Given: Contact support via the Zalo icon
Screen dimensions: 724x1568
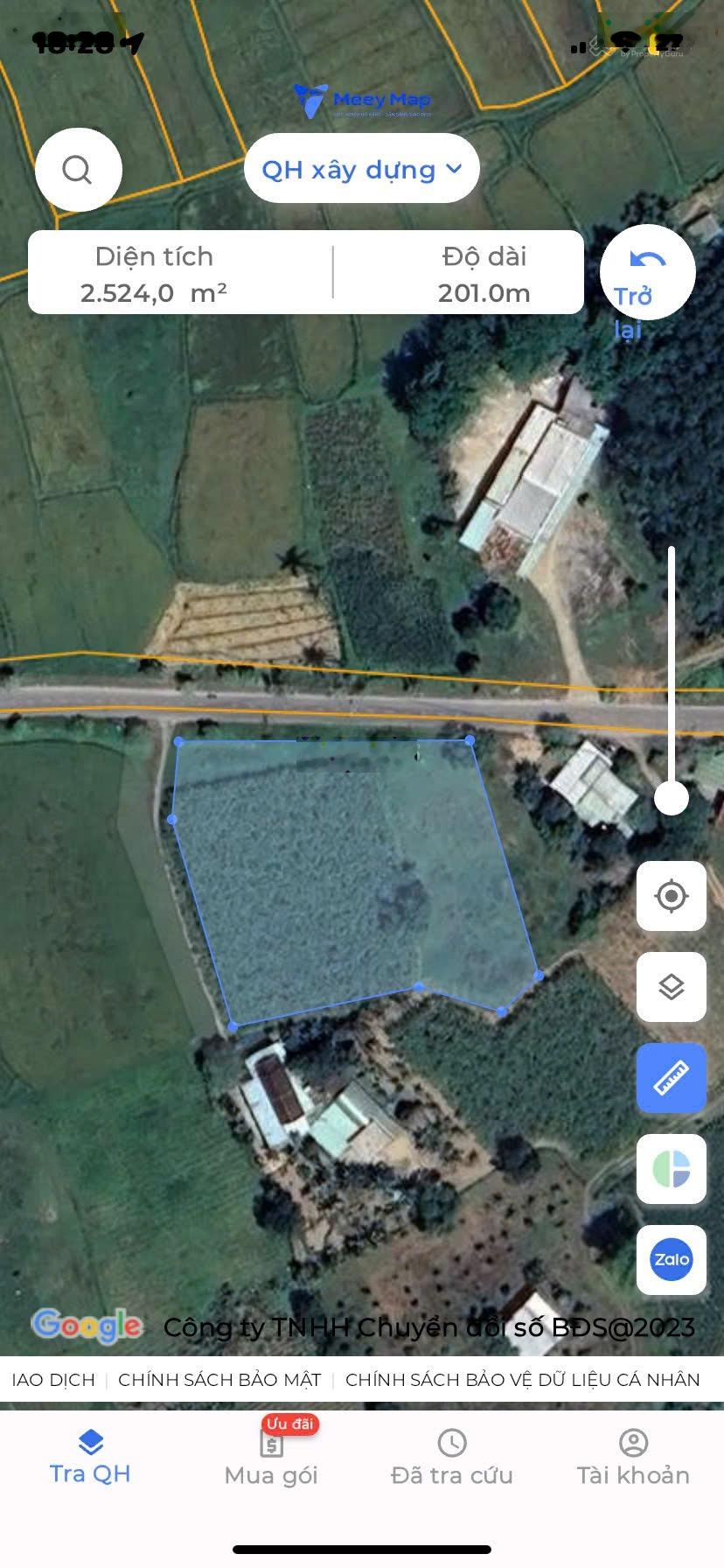Looking at the screenshot, I should tap(671, 1260).
